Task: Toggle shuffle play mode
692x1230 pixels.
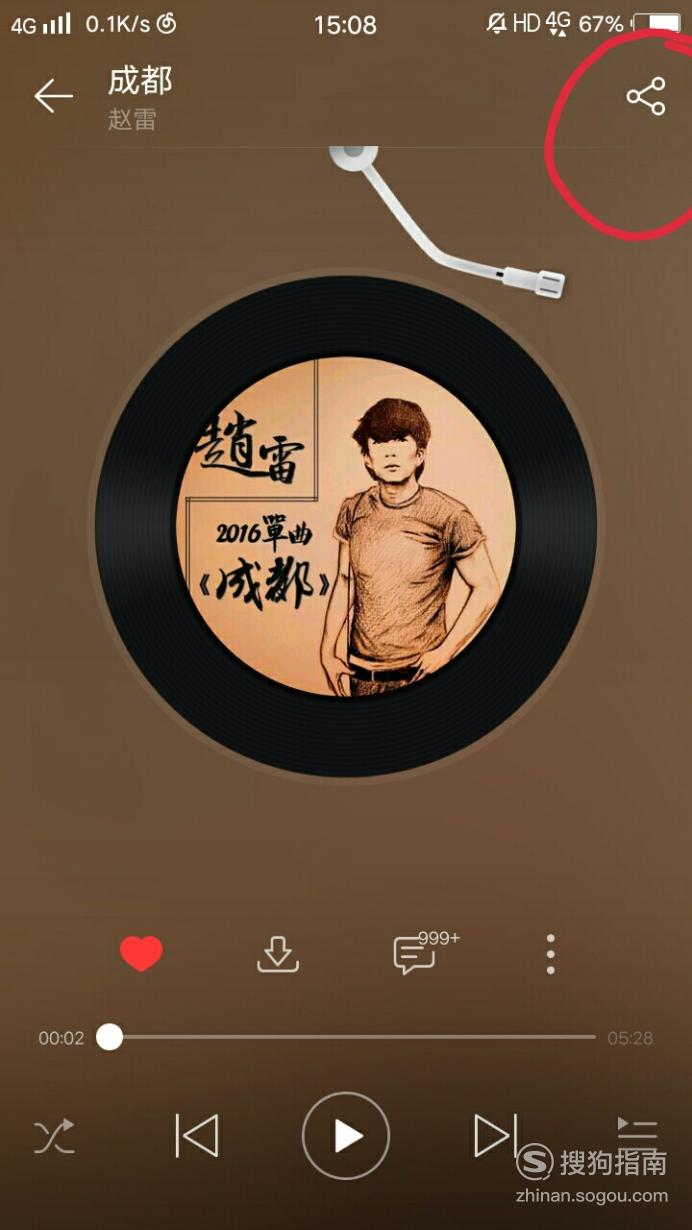Action: click(x=54, y=1137)
